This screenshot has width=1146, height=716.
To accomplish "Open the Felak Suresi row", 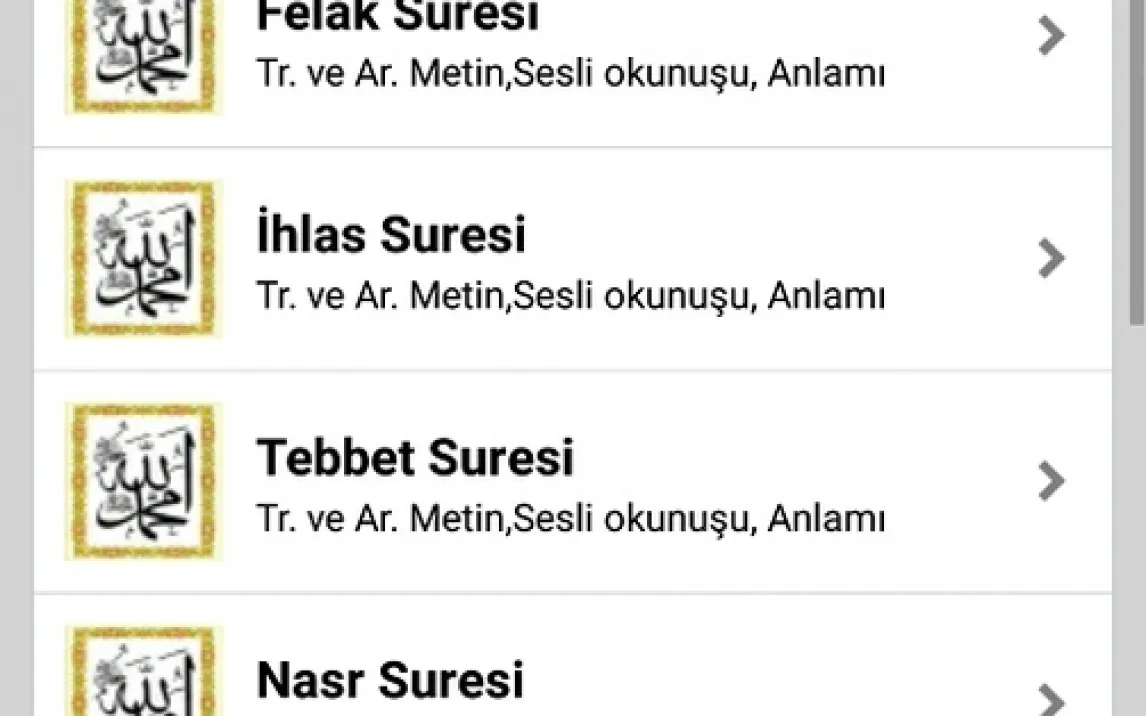I will 570,45.
